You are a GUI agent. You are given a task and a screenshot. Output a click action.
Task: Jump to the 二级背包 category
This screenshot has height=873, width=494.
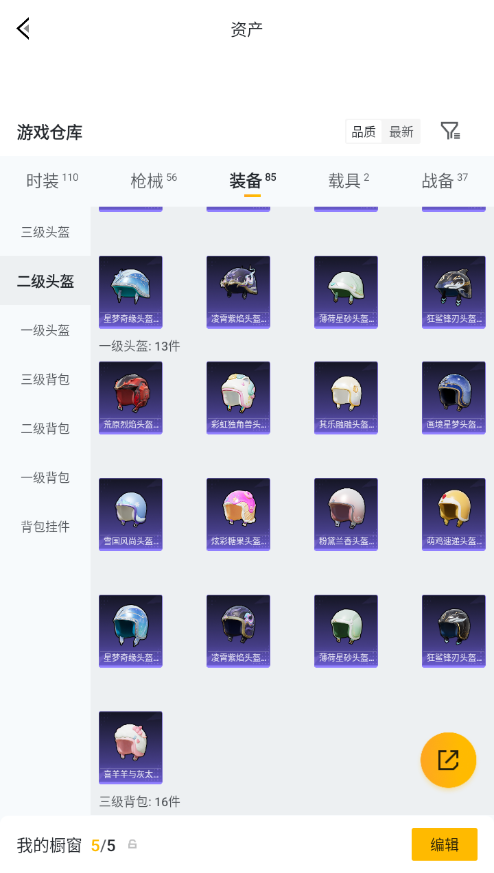(45, 428)
